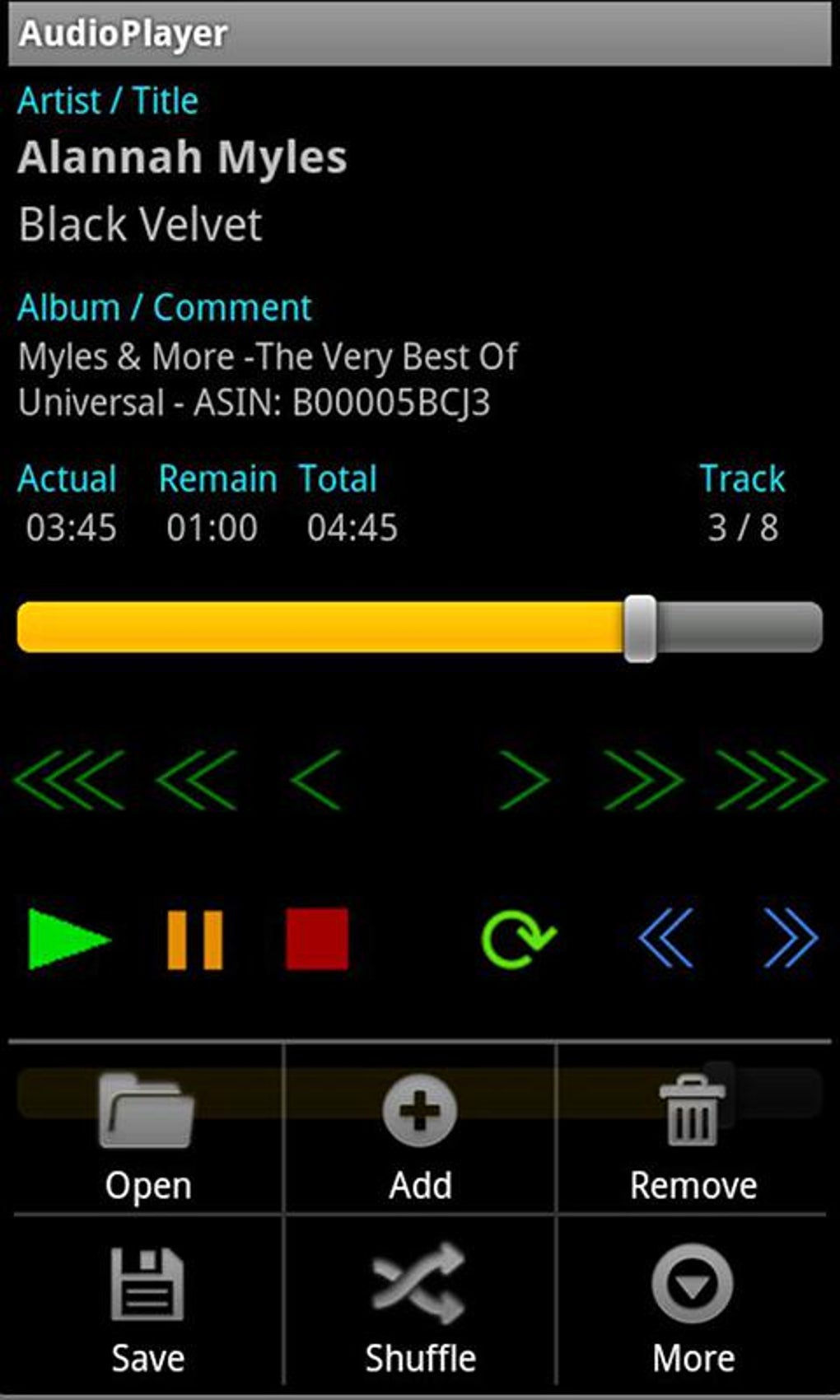
Task: Skip to previous track with blue double arrow
Action: click(665, 938)
